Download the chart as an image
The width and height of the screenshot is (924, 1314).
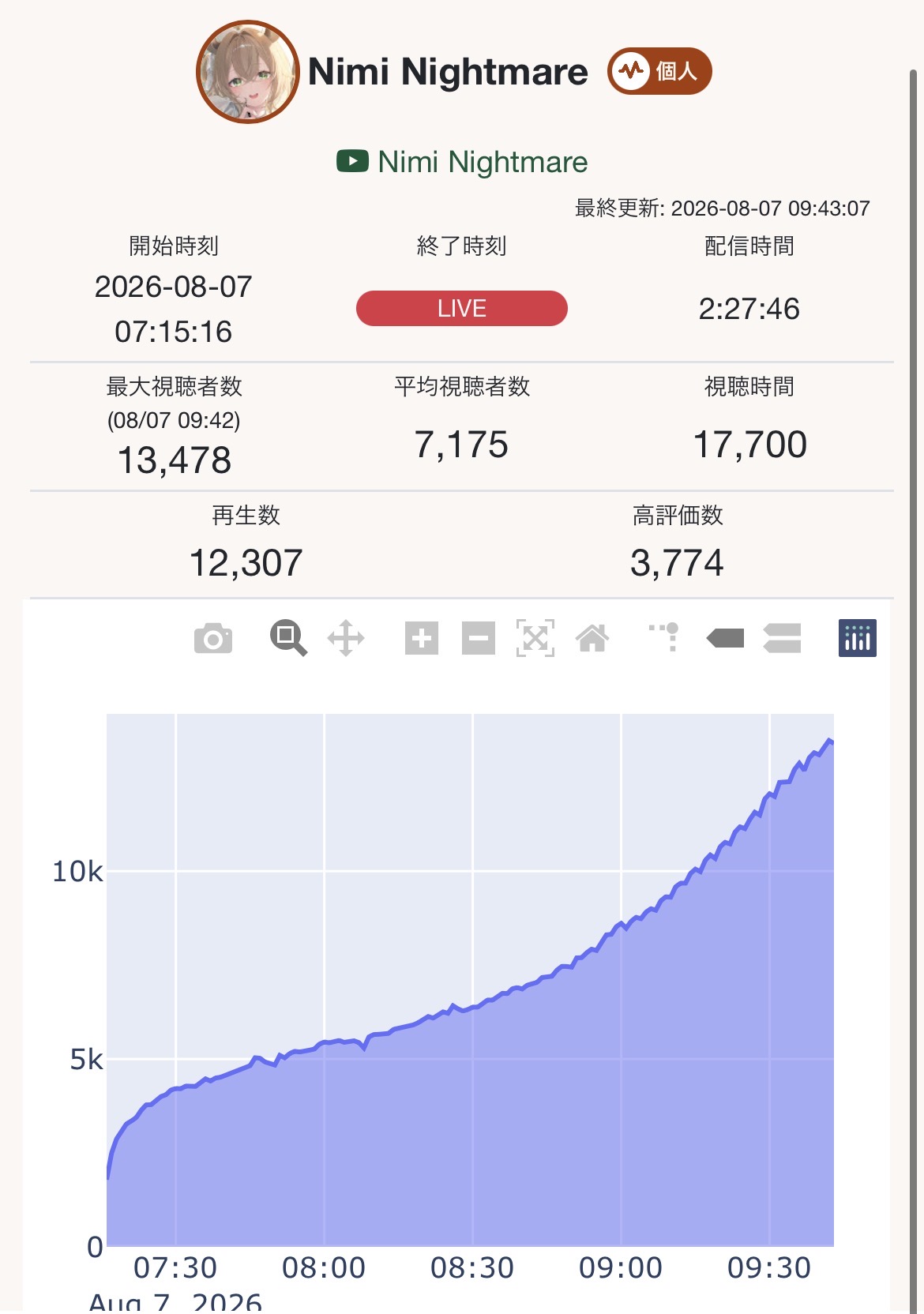213,638
